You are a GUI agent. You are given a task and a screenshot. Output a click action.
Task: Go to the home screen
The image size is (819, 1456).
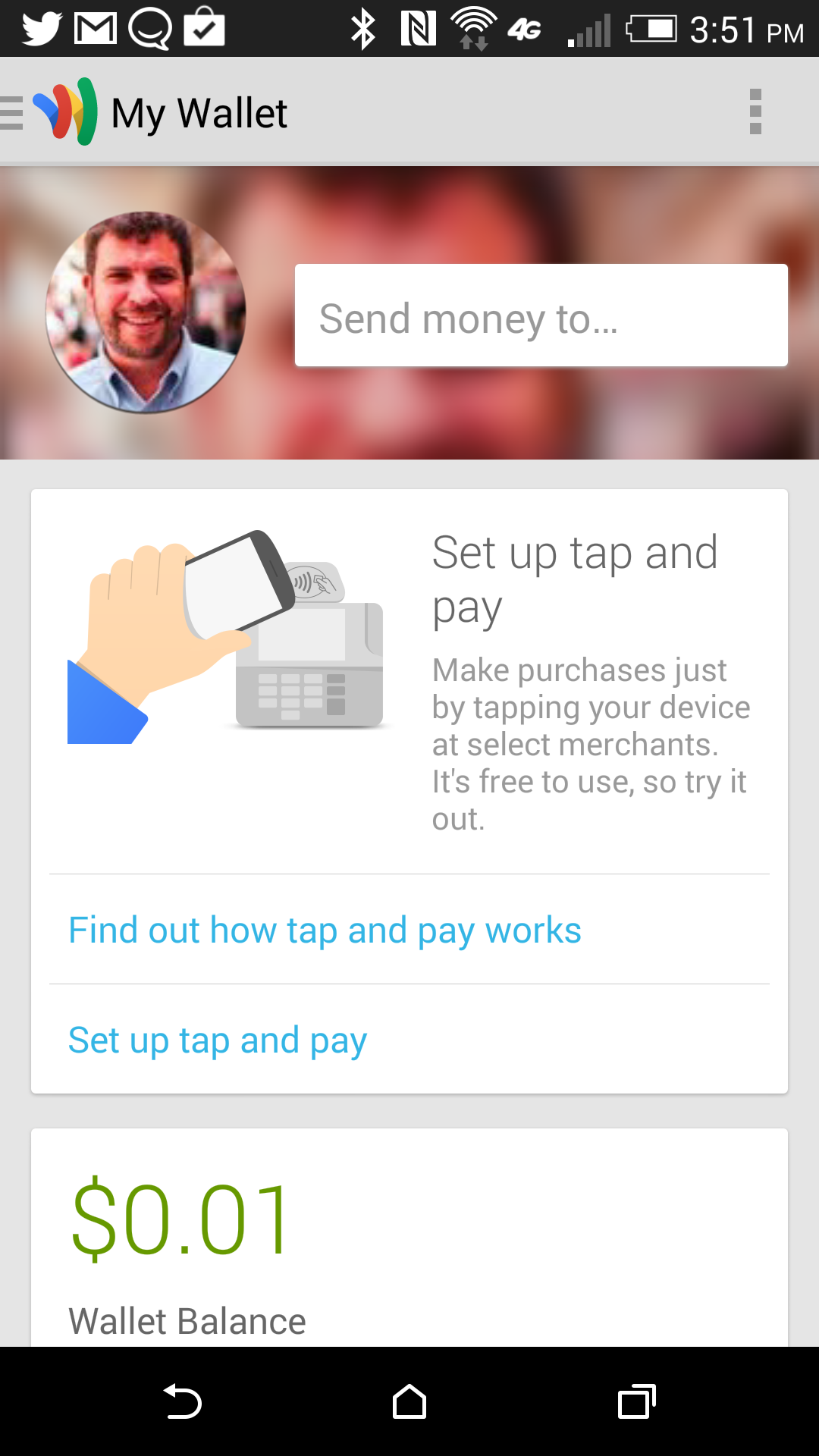pyautogui.click(x=409, y=1401)
